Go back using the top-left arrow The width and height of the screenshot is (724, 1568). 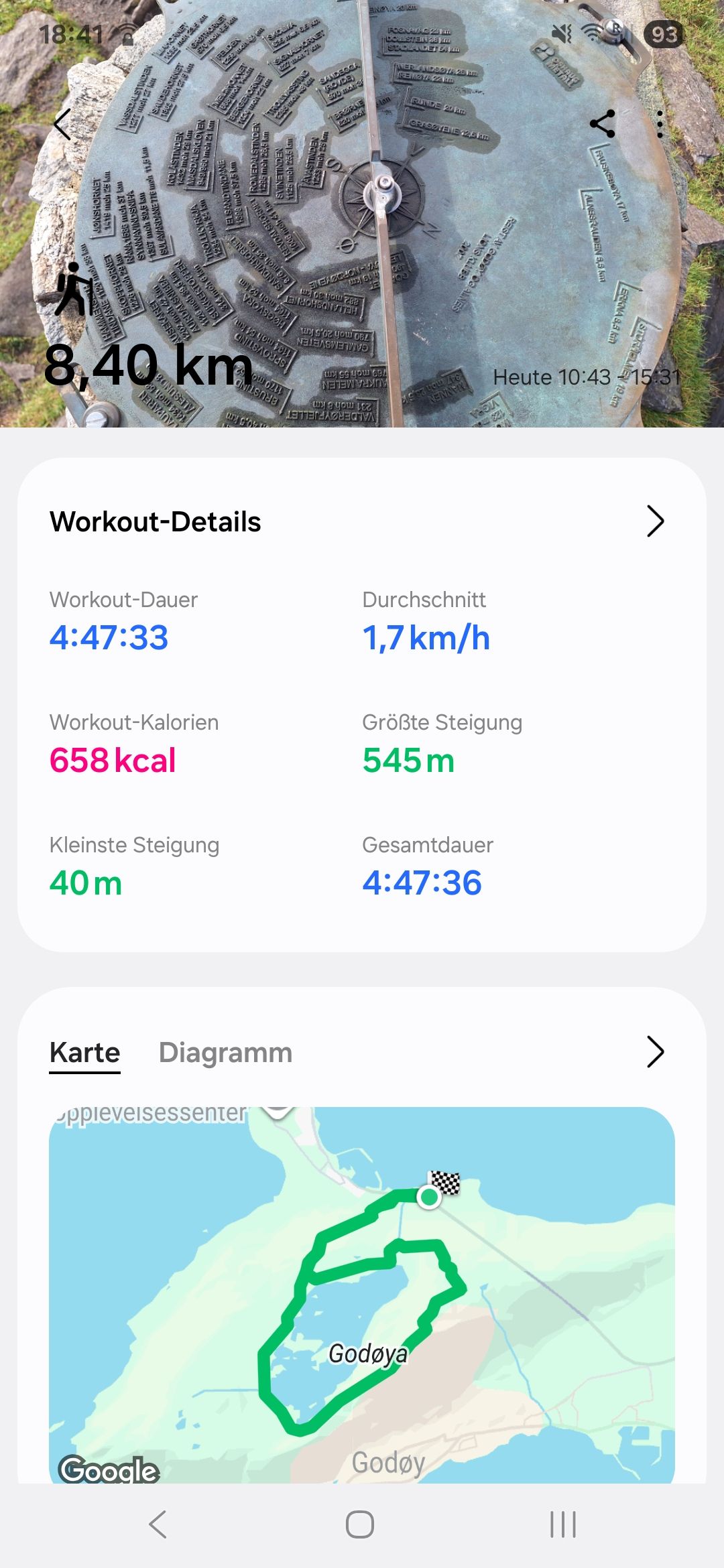point(62,124)
